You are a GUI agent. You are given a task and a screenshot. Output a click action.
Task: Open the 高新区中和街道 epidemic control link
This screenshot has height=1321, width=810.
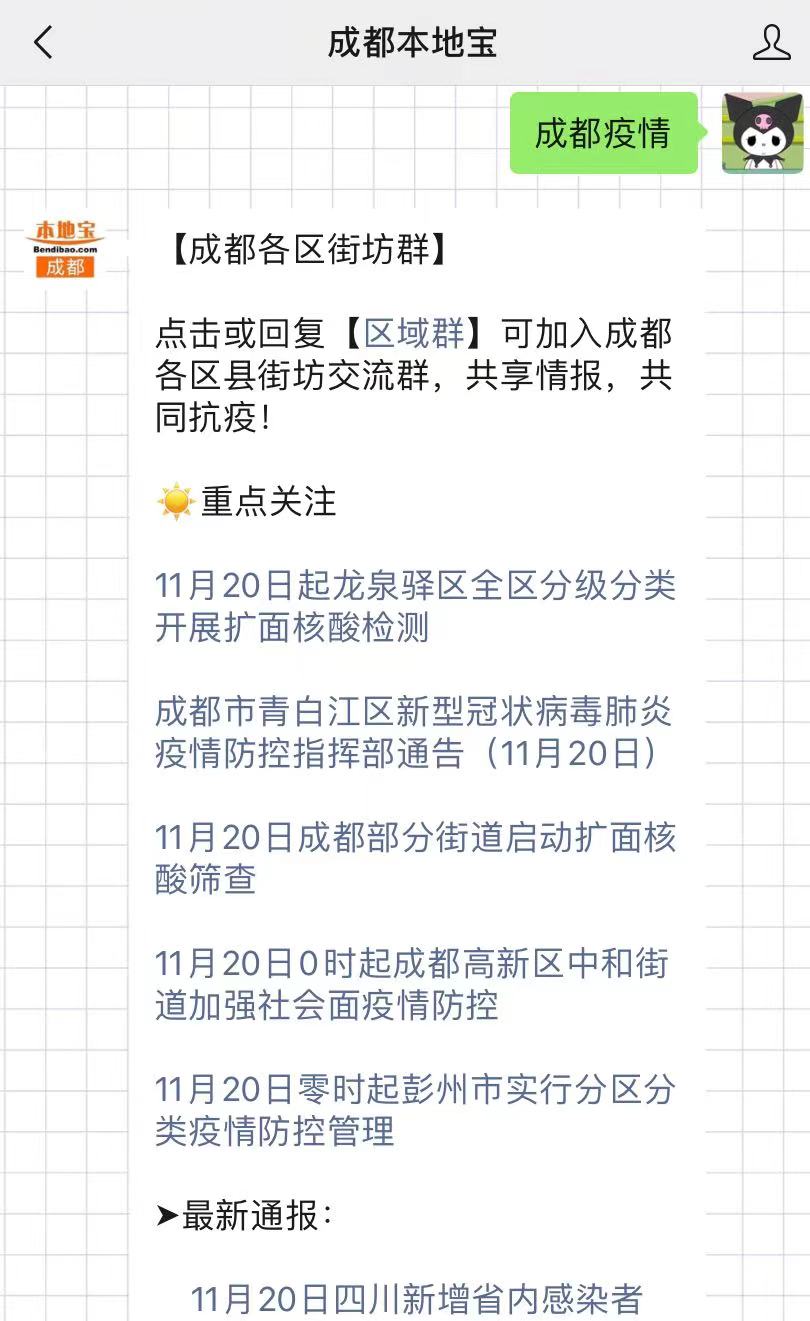click(414, 984)
